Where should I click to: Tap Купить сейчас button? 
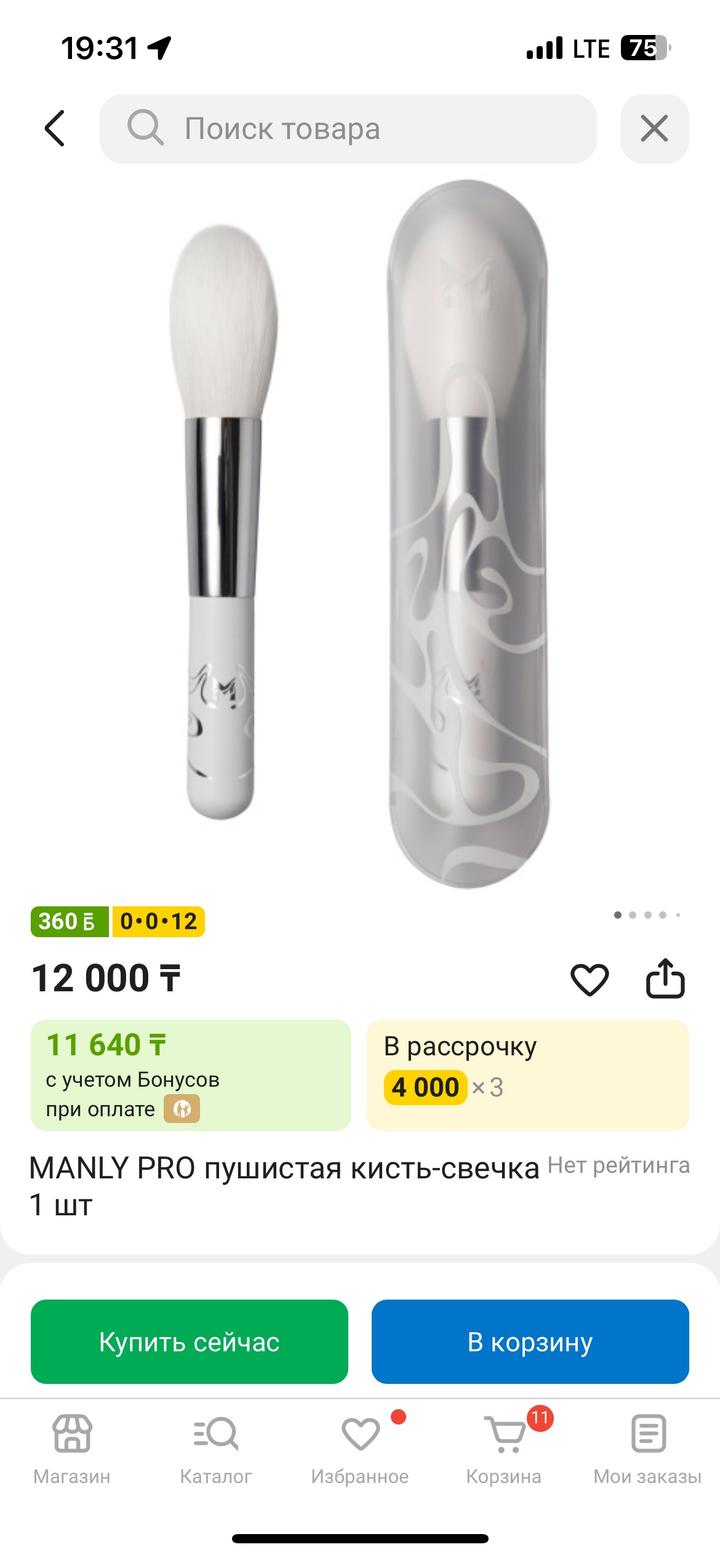pos(189,1342)
